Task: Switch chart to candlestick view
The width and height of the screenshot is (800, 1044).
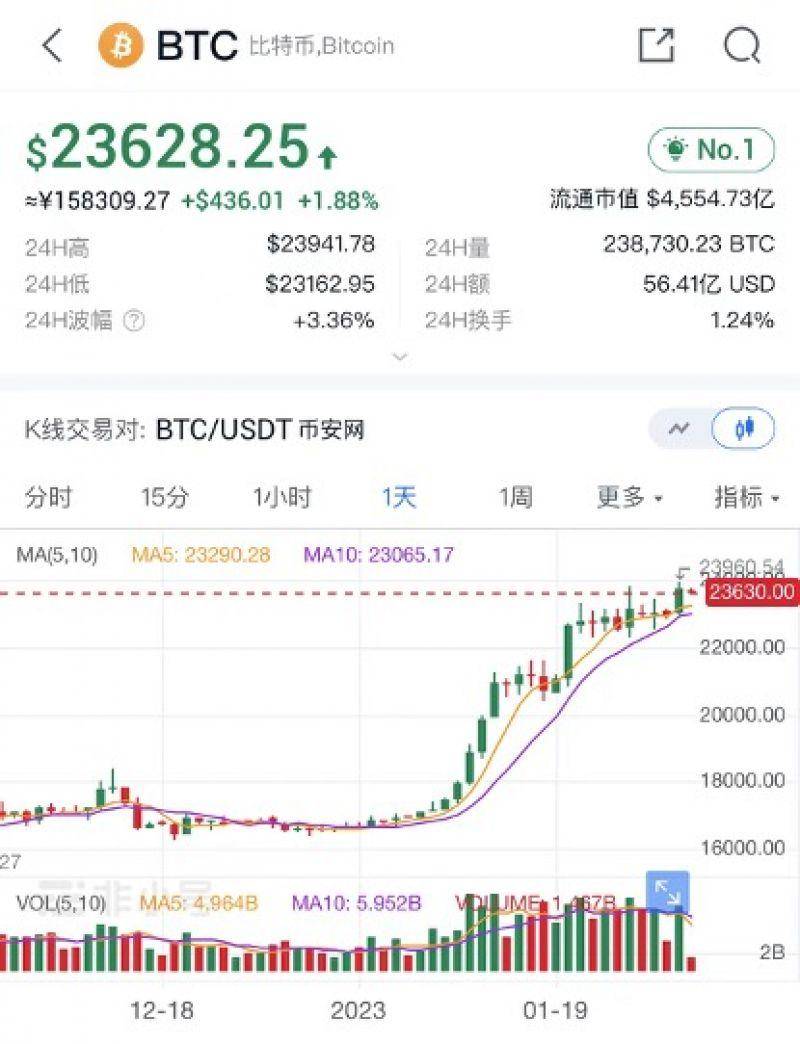Action: click(x=742, y=429)
